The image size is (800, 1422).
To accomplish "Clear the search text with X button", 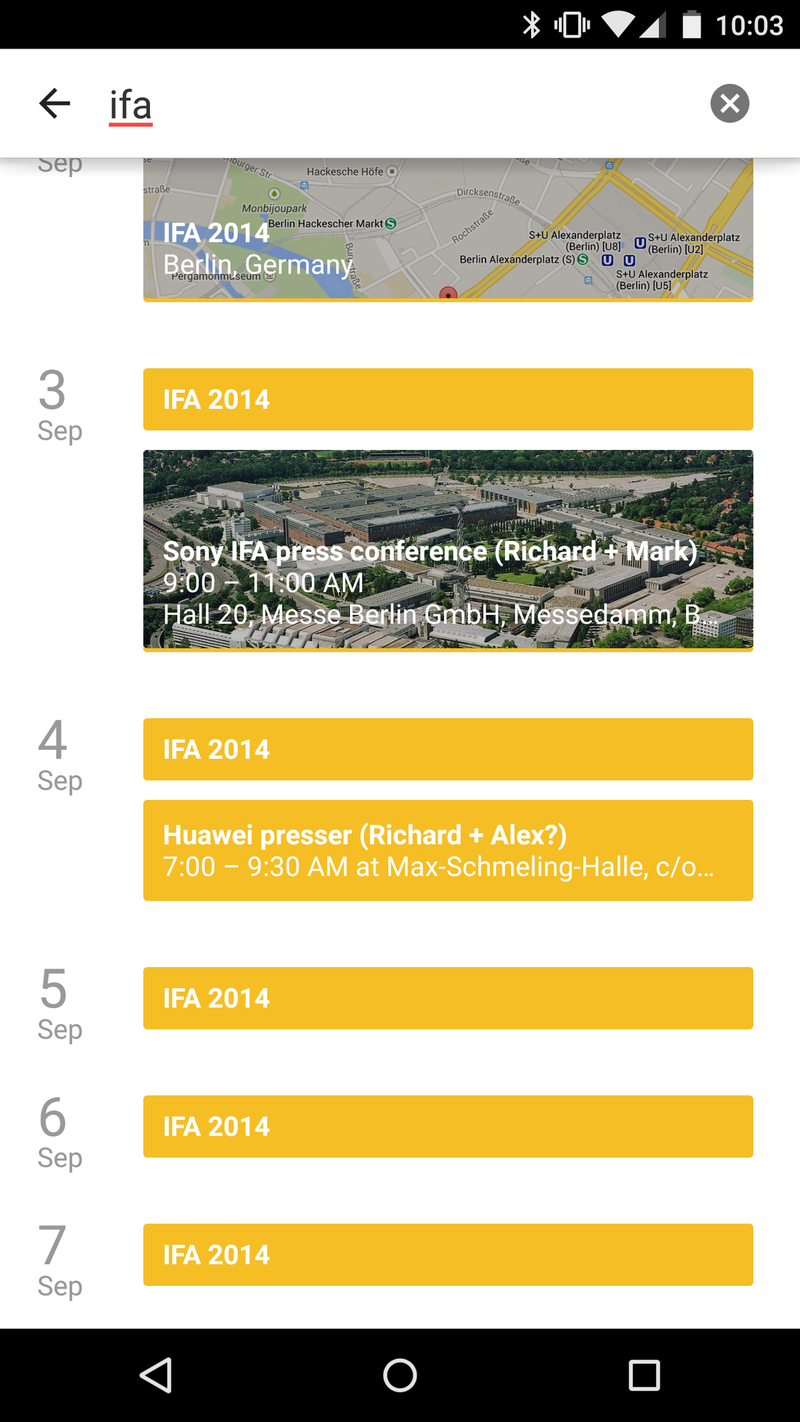I will coord(730,103).
